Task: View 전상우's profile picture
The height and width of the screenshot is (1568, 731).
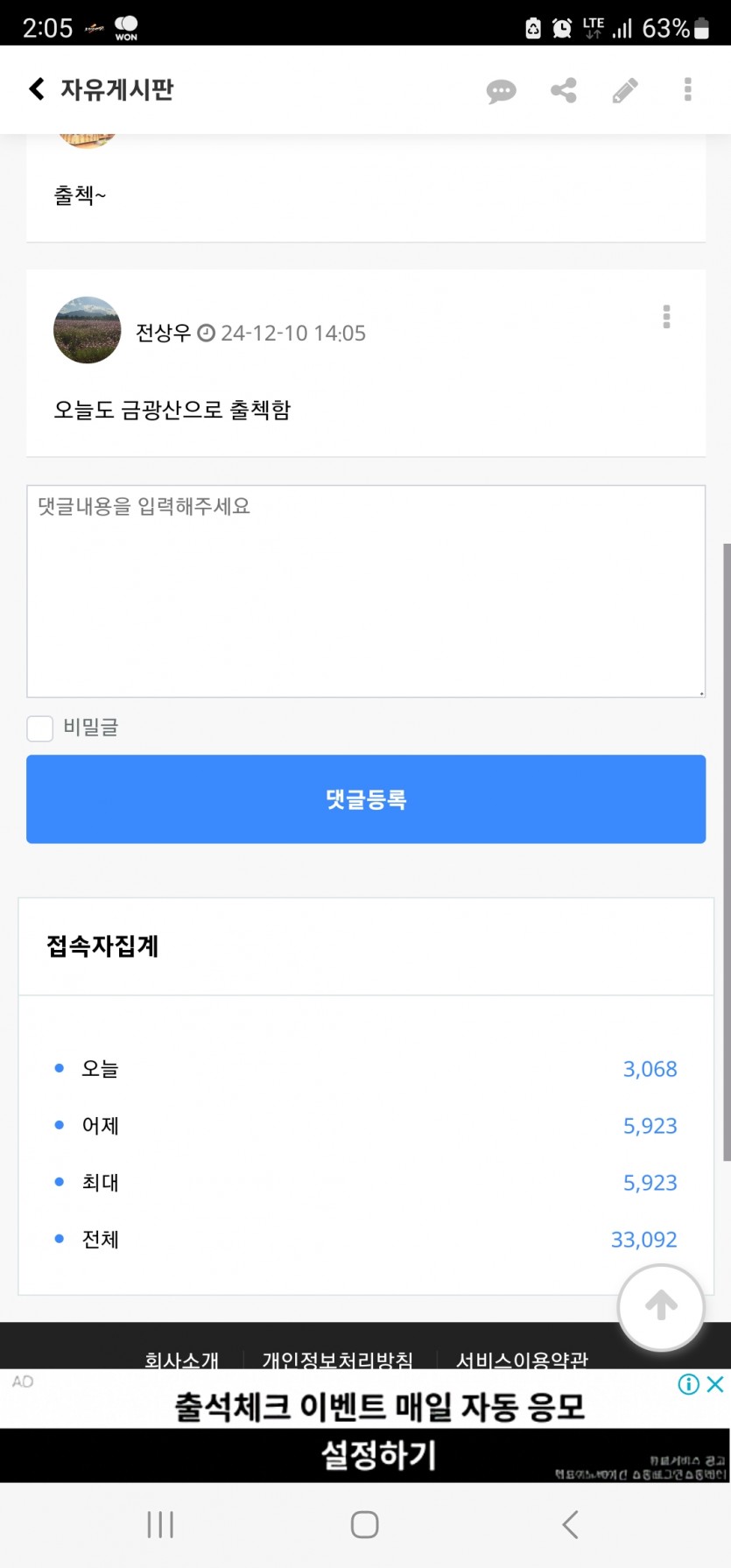Action: click(87, 330)
